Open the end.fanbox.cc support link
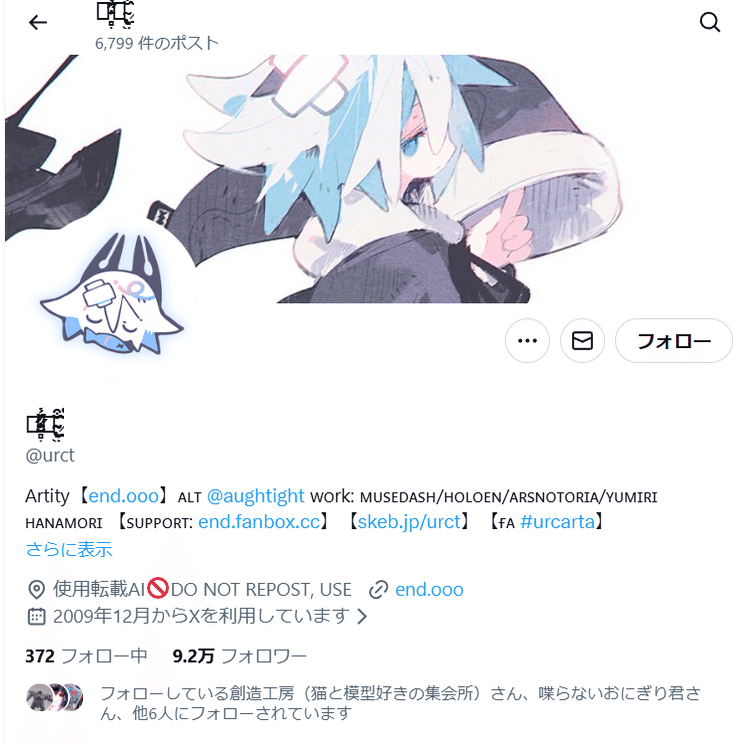This screenshot has width=746, height=746. coord(259,522)
